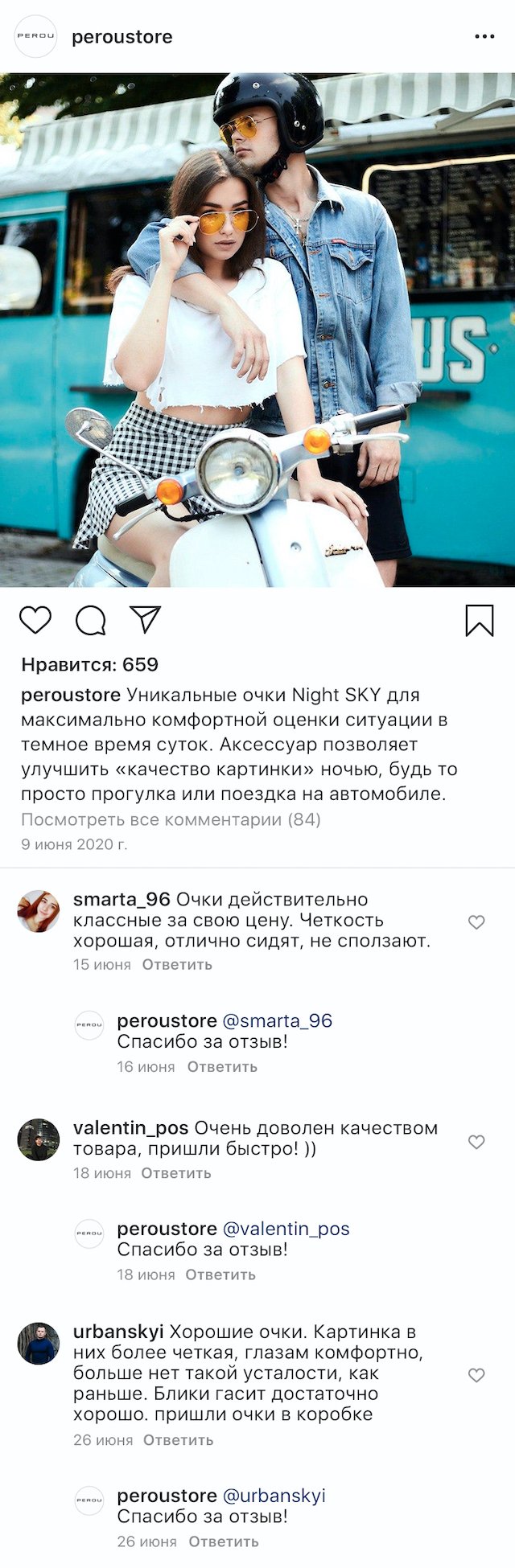
Task: Open smarta_96's profile avatar
Action: point(39,911)
